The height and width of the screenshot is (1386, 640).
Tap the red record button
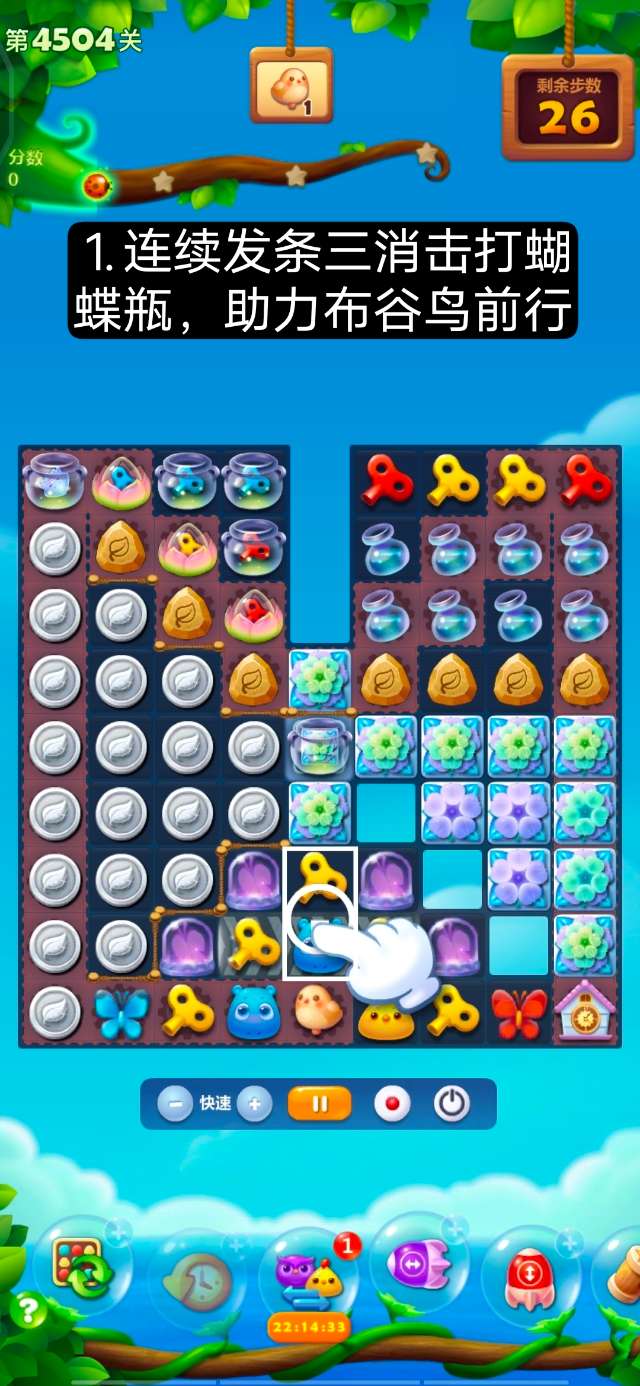point(392,1104)
